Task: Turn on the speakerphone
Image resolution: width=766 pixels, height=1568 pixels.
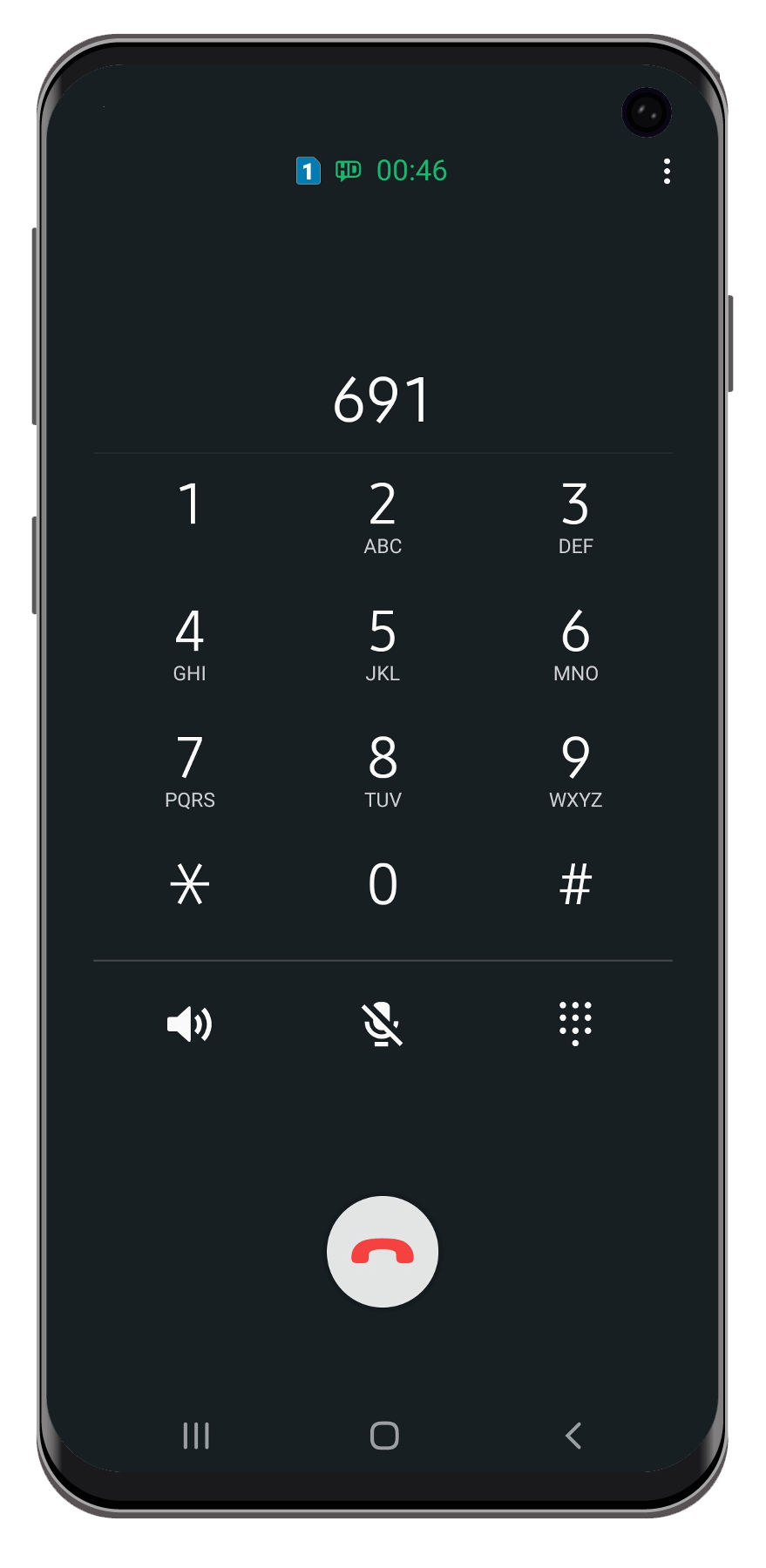Action: coord(190,1024)
